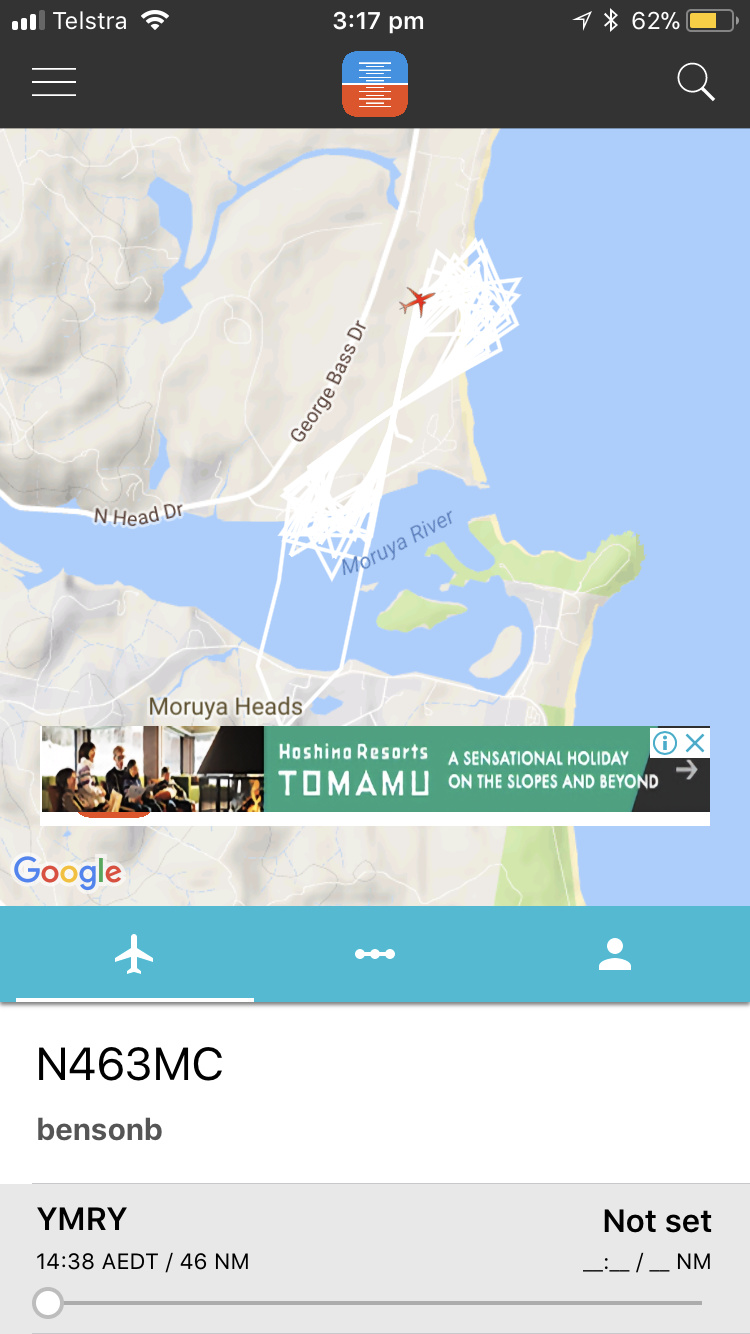
Task: Tap the flight progress slider handle
Action: tap(47, 1302)
